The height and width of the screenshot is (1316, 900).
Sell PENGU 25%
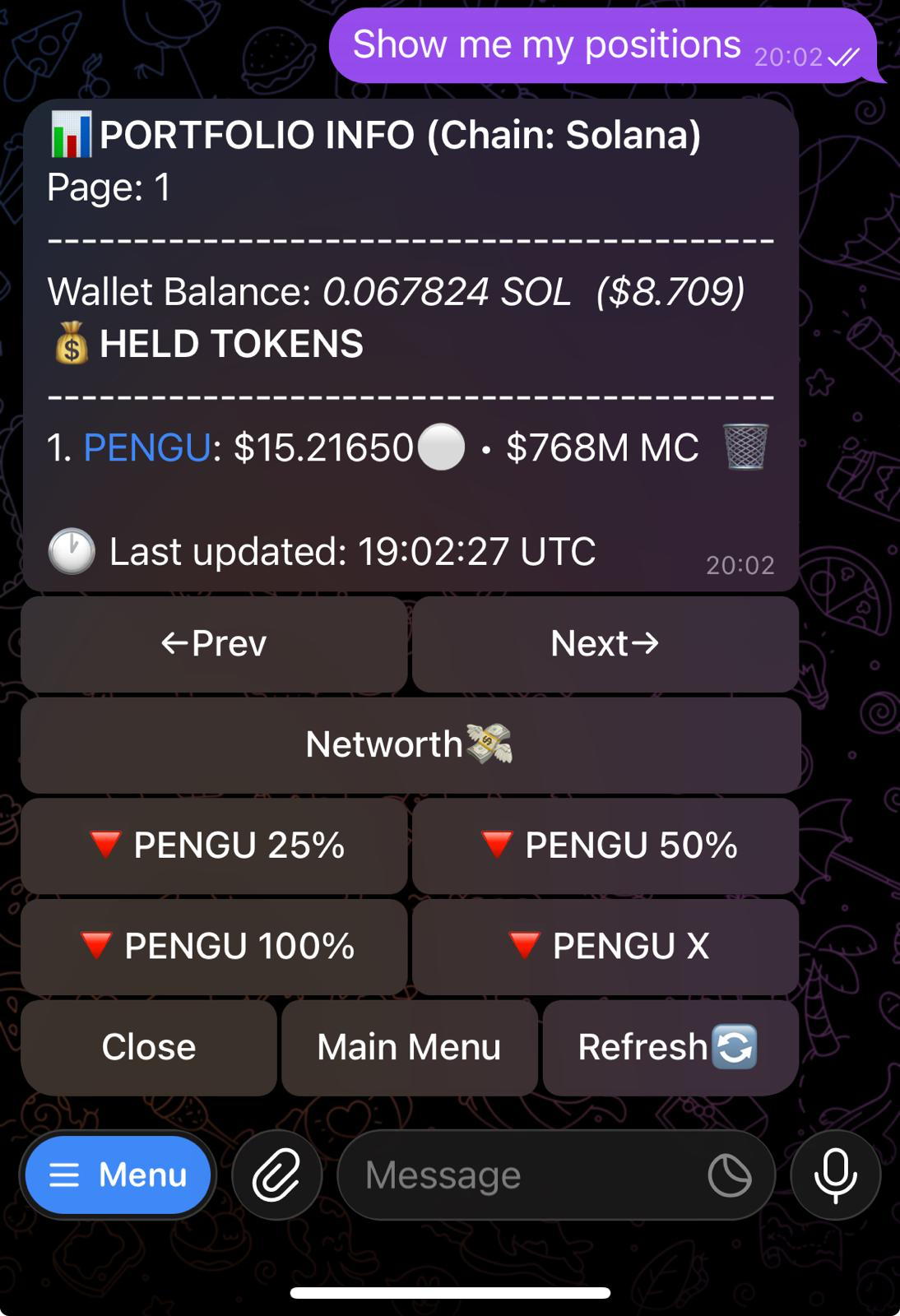point(214,846)
